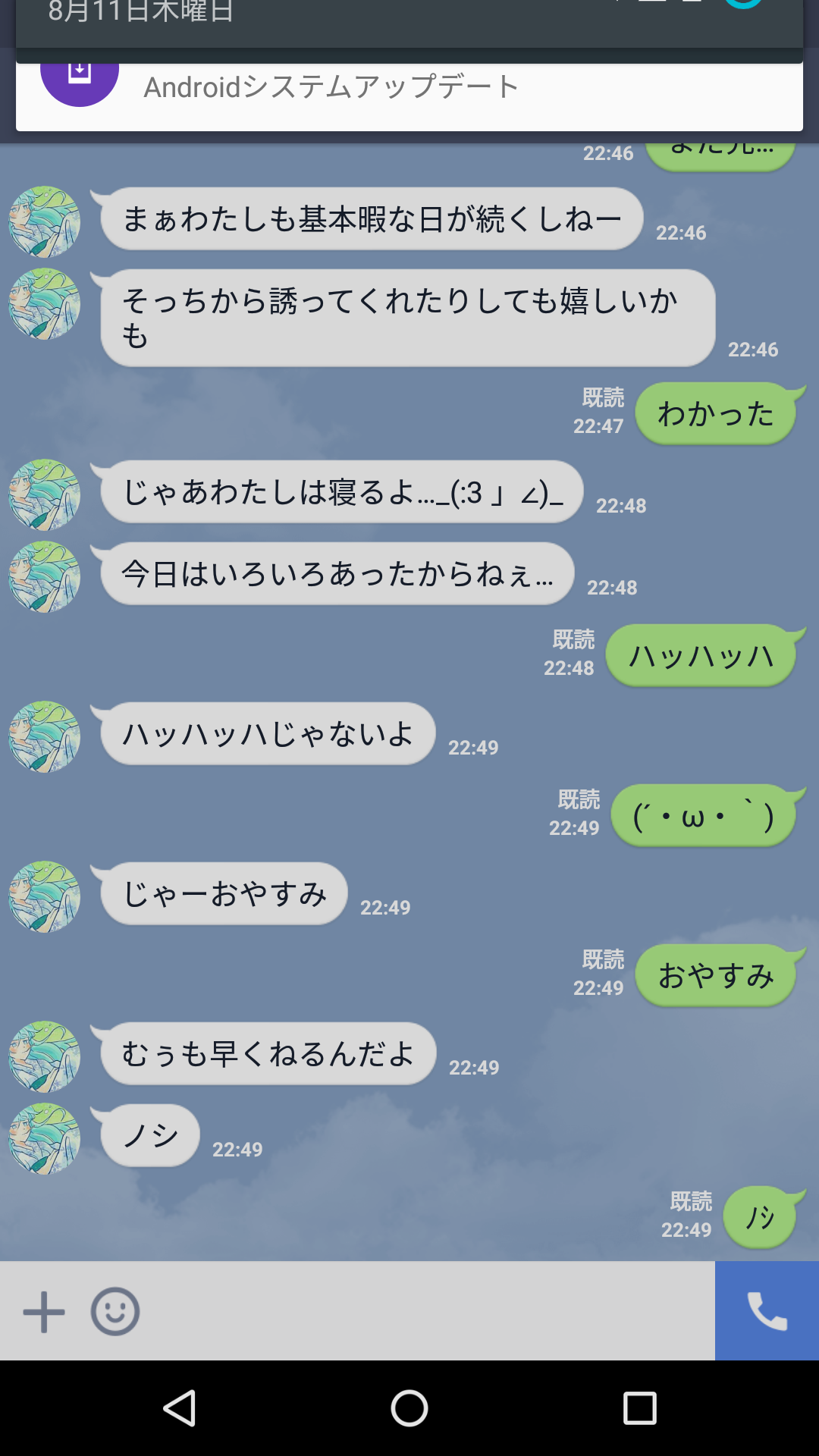Open the emoji sticker picker

coord(115,1312)
